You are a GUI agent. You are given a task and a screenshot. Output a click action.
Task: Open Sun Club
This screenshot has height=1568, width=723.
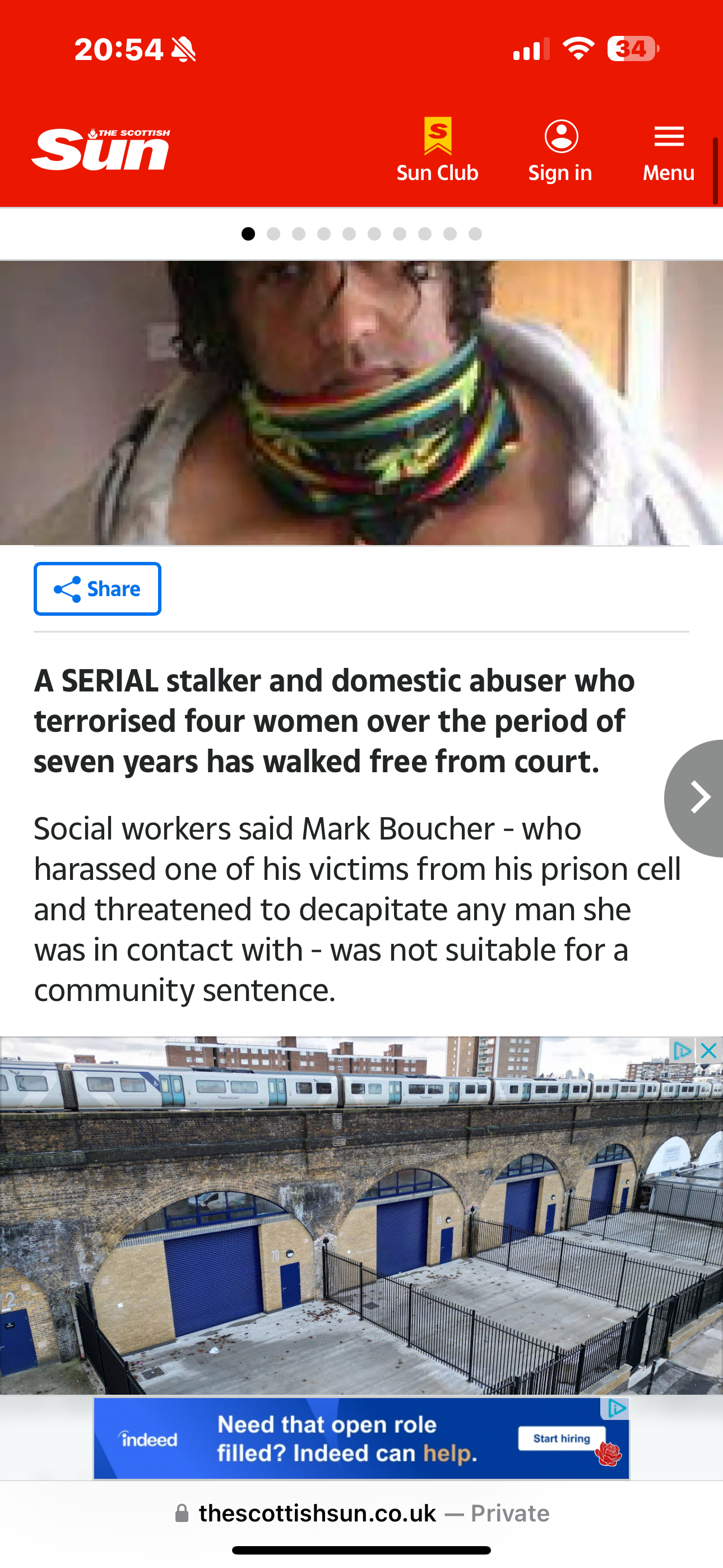(x=437, y=150)
